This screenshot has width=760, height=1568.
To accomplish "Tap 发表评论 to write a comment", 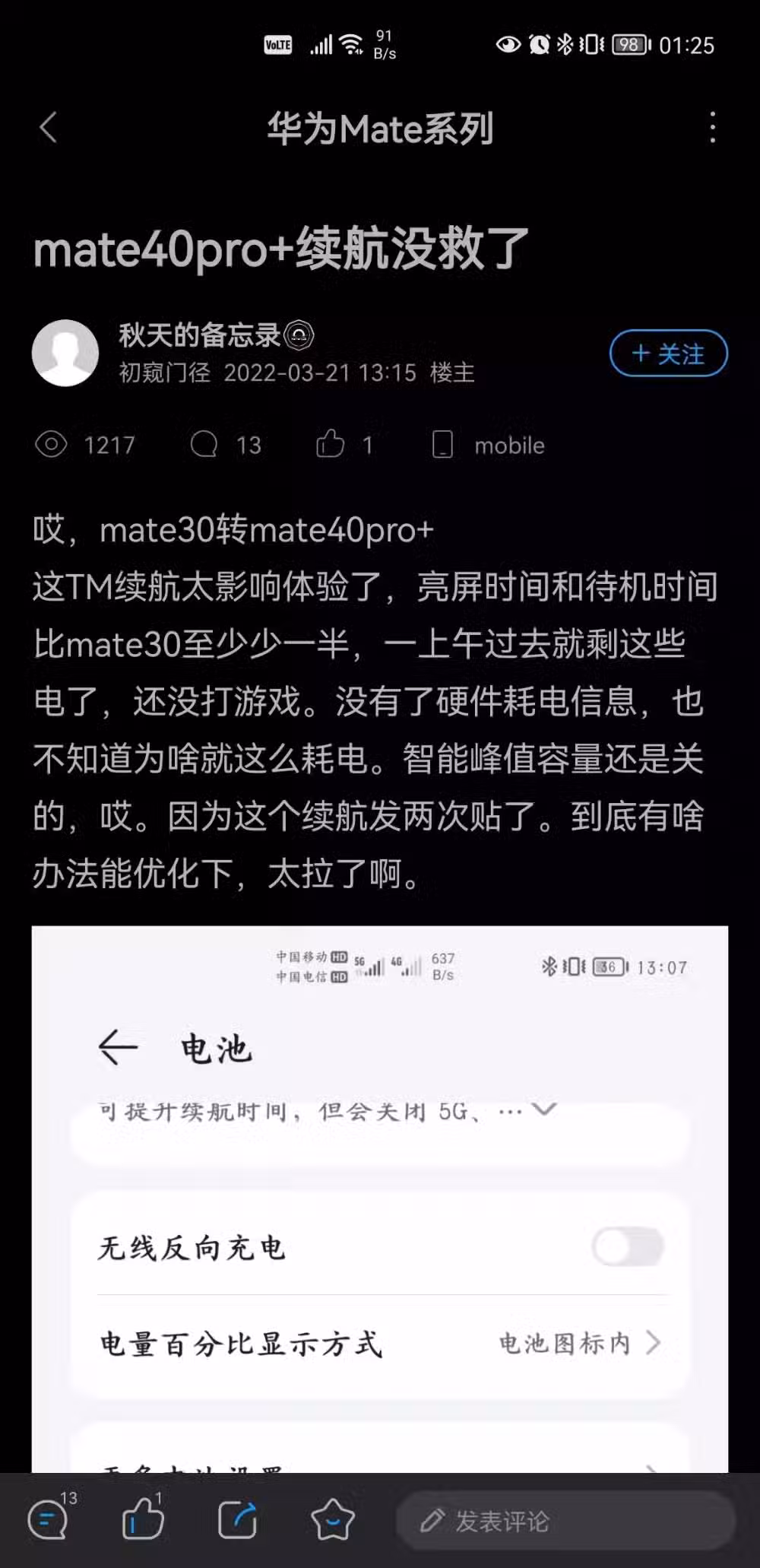I will click(x=566, y=1521).
